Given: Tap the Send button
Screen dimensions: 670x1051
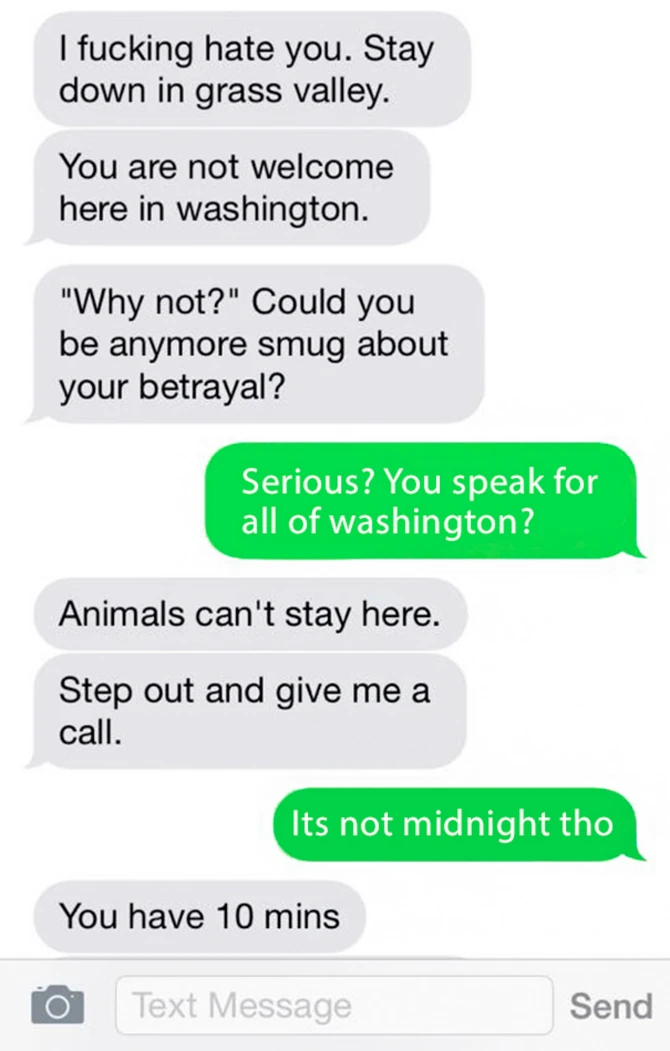Looking at the screenshot, I should [x=610, y=1005].
